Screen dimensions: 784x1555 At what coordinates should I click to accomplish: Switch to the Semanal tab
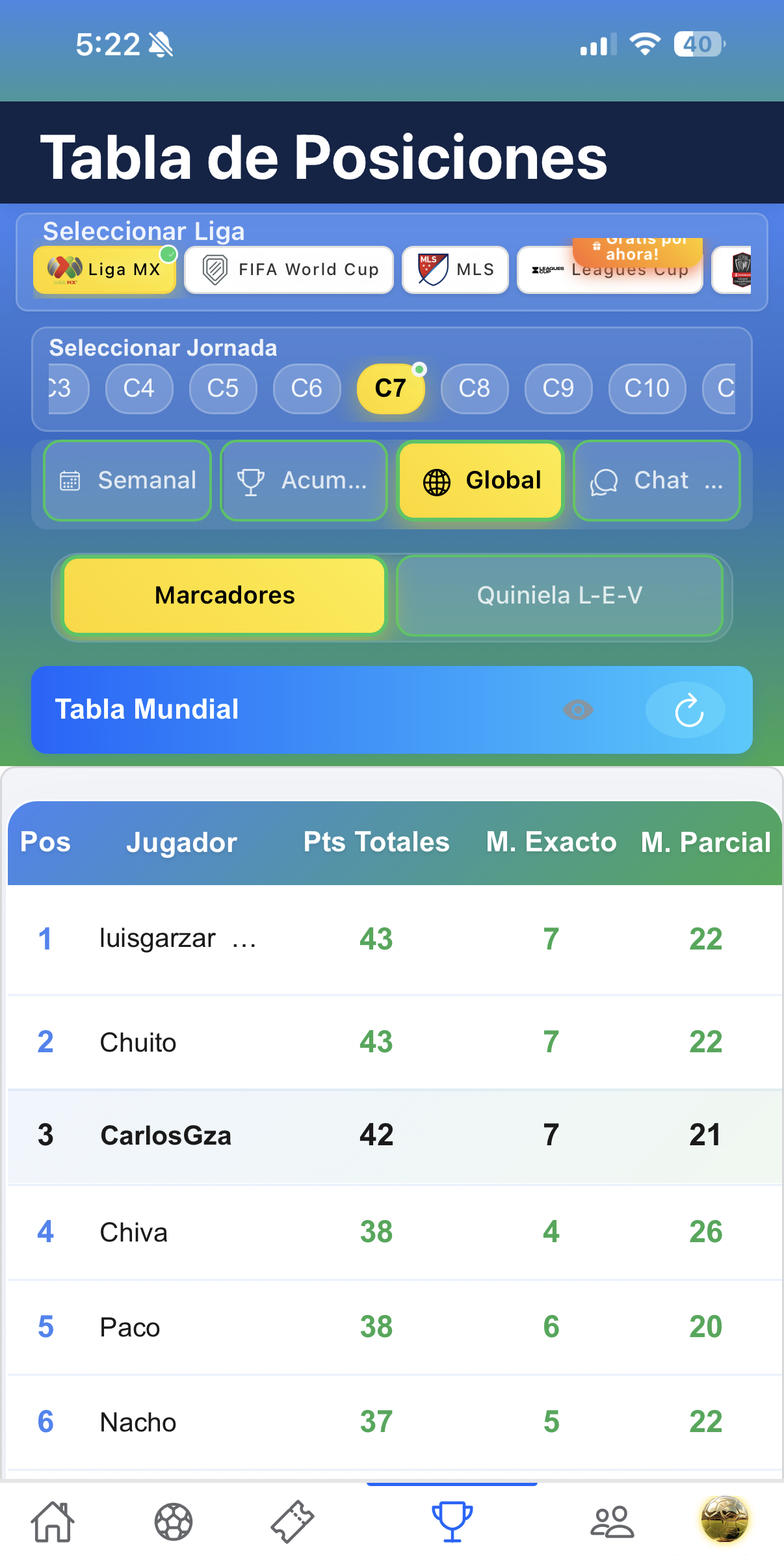(x=127, y=481)
